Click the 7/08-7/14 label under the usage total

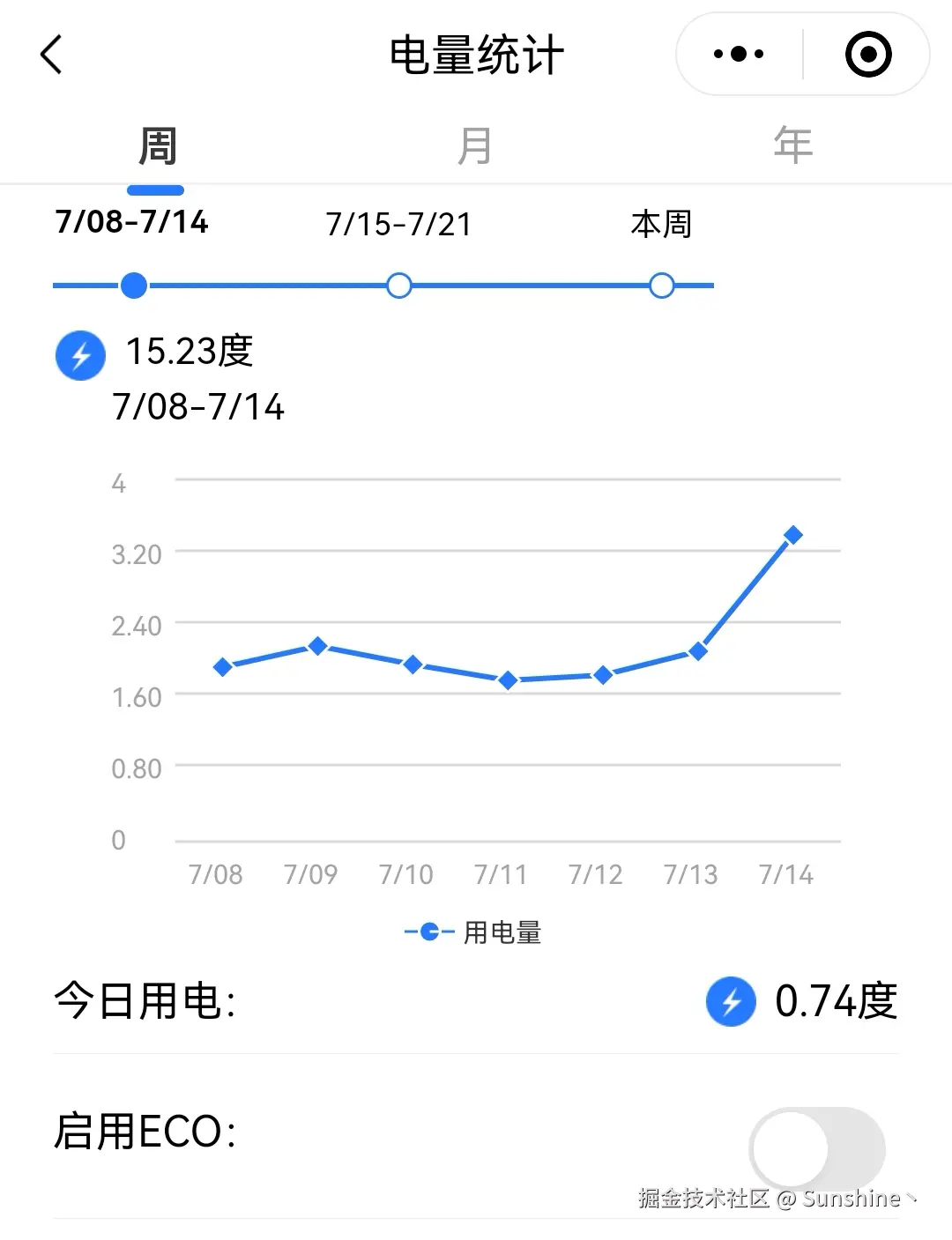click(x=199, y=406)
